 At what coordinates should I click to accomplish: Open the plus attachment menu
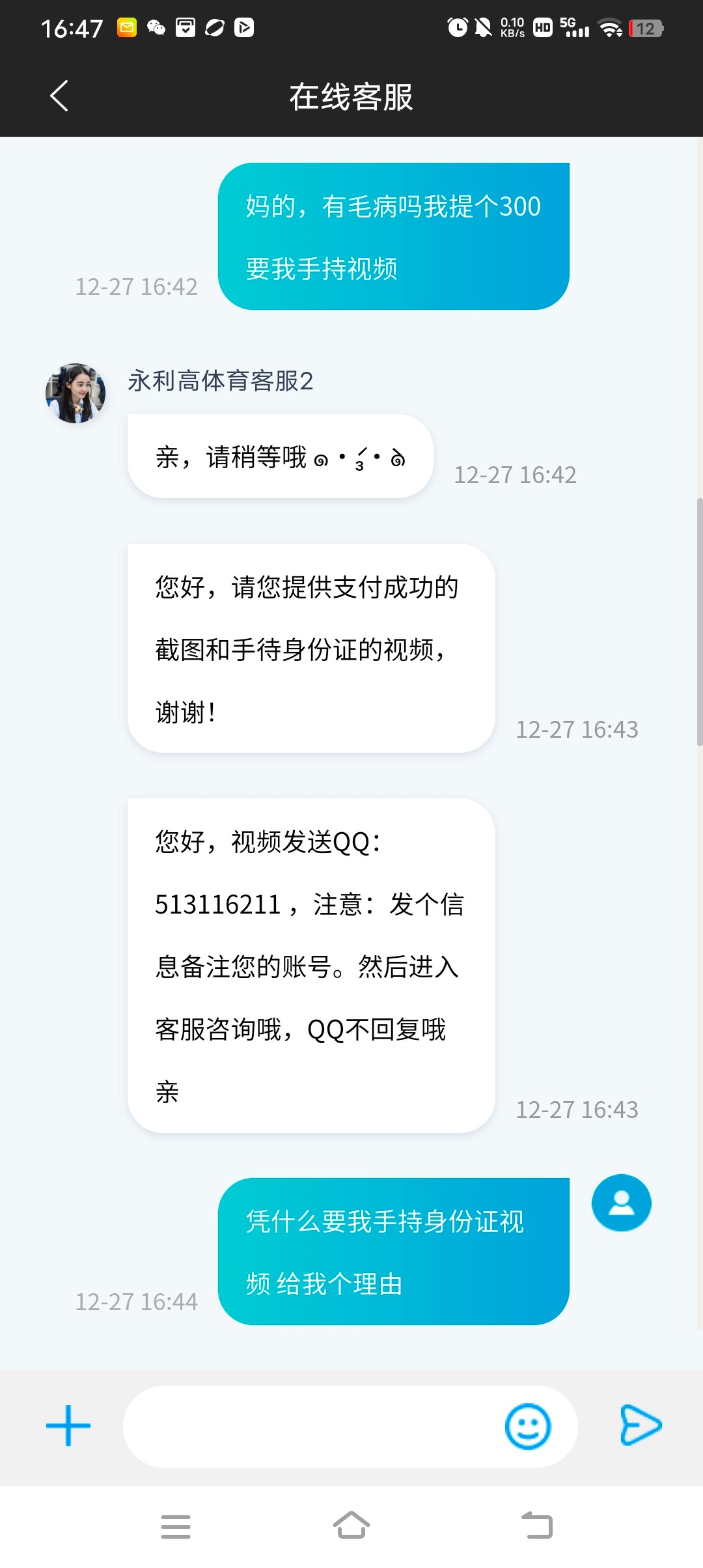pyautogui.click(x=68, y=1425)
